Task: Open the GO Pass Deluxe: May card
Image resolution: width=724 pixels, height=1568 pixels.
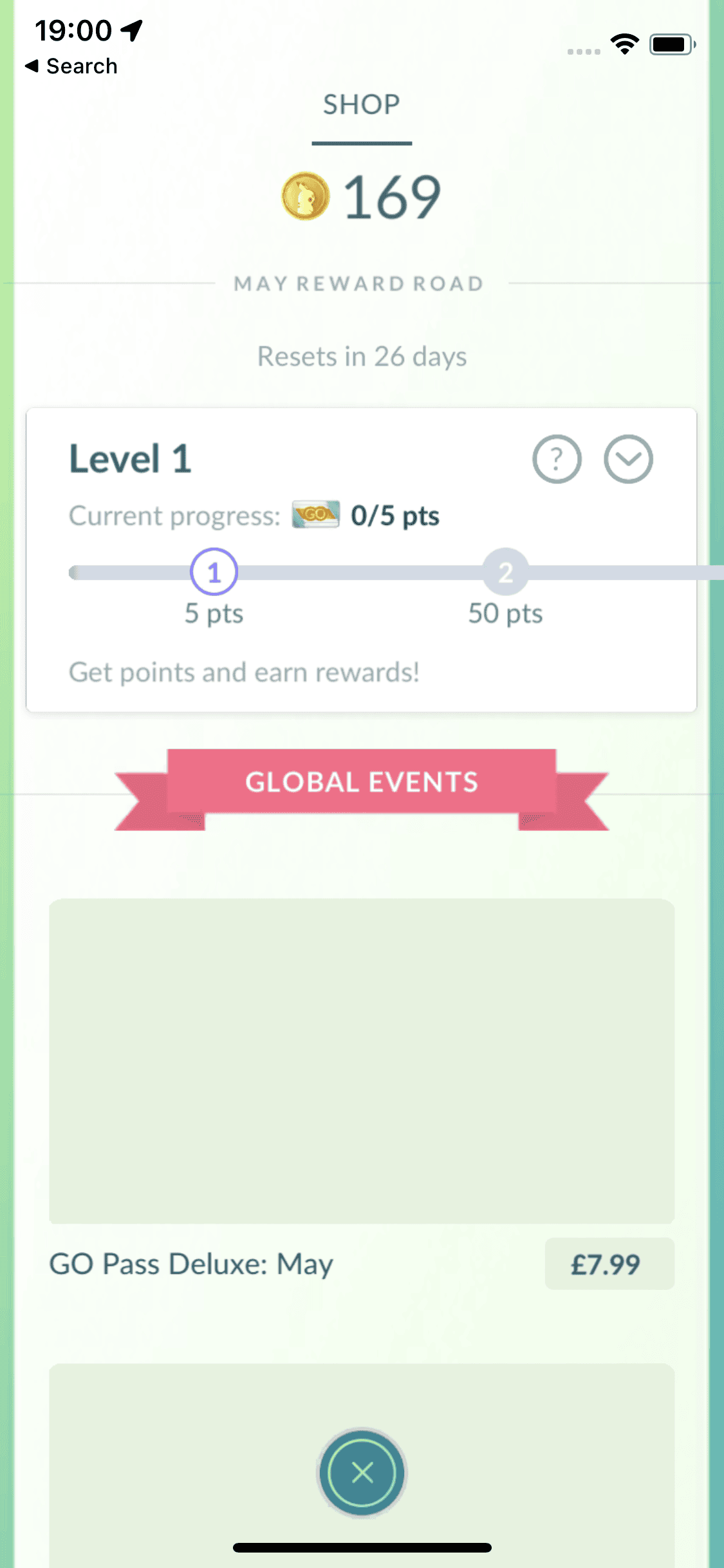Action: pyautogui.click(x=362, y=1061)
